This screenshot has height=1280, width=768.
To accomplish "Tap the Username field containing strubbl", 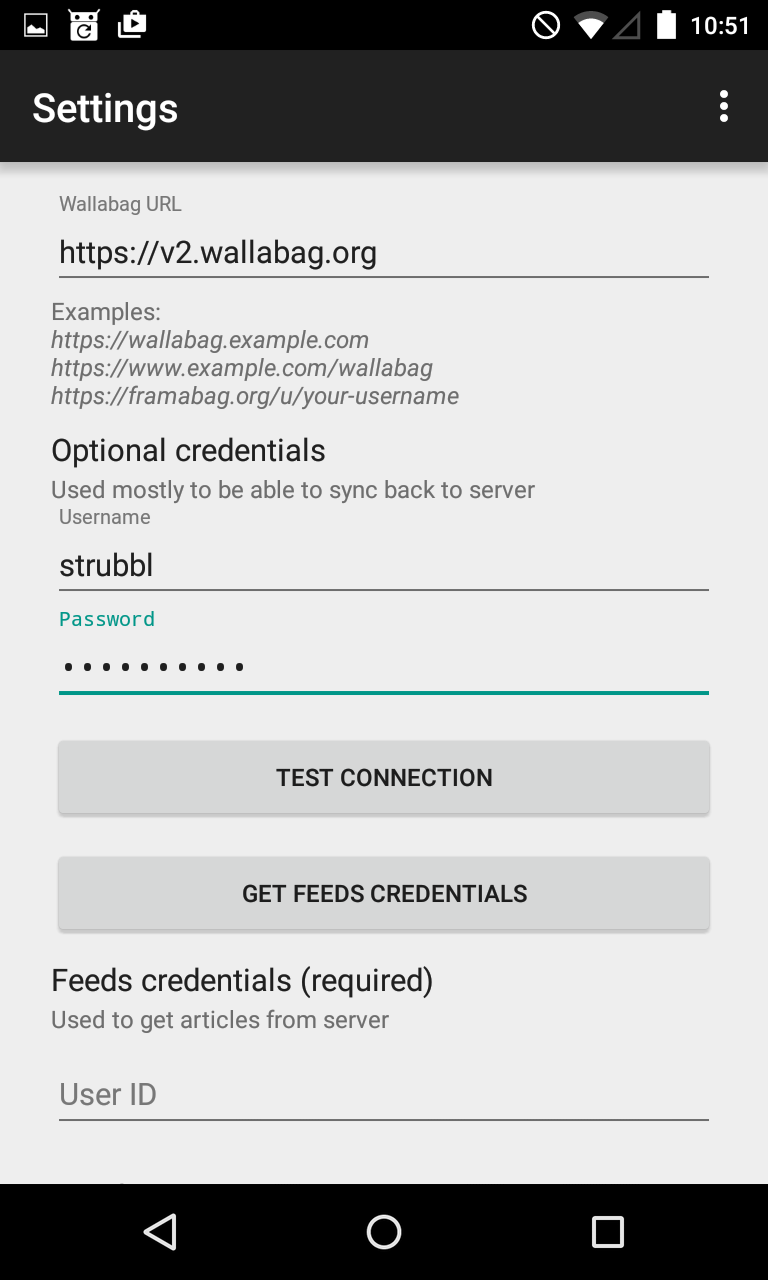I will 383,565.
